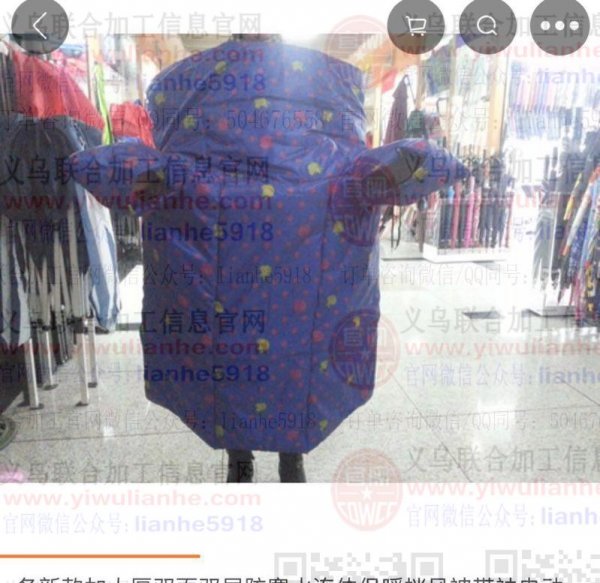Screen dimensions: 600x583
Task: Open the overflow menu
Action: 559,26
